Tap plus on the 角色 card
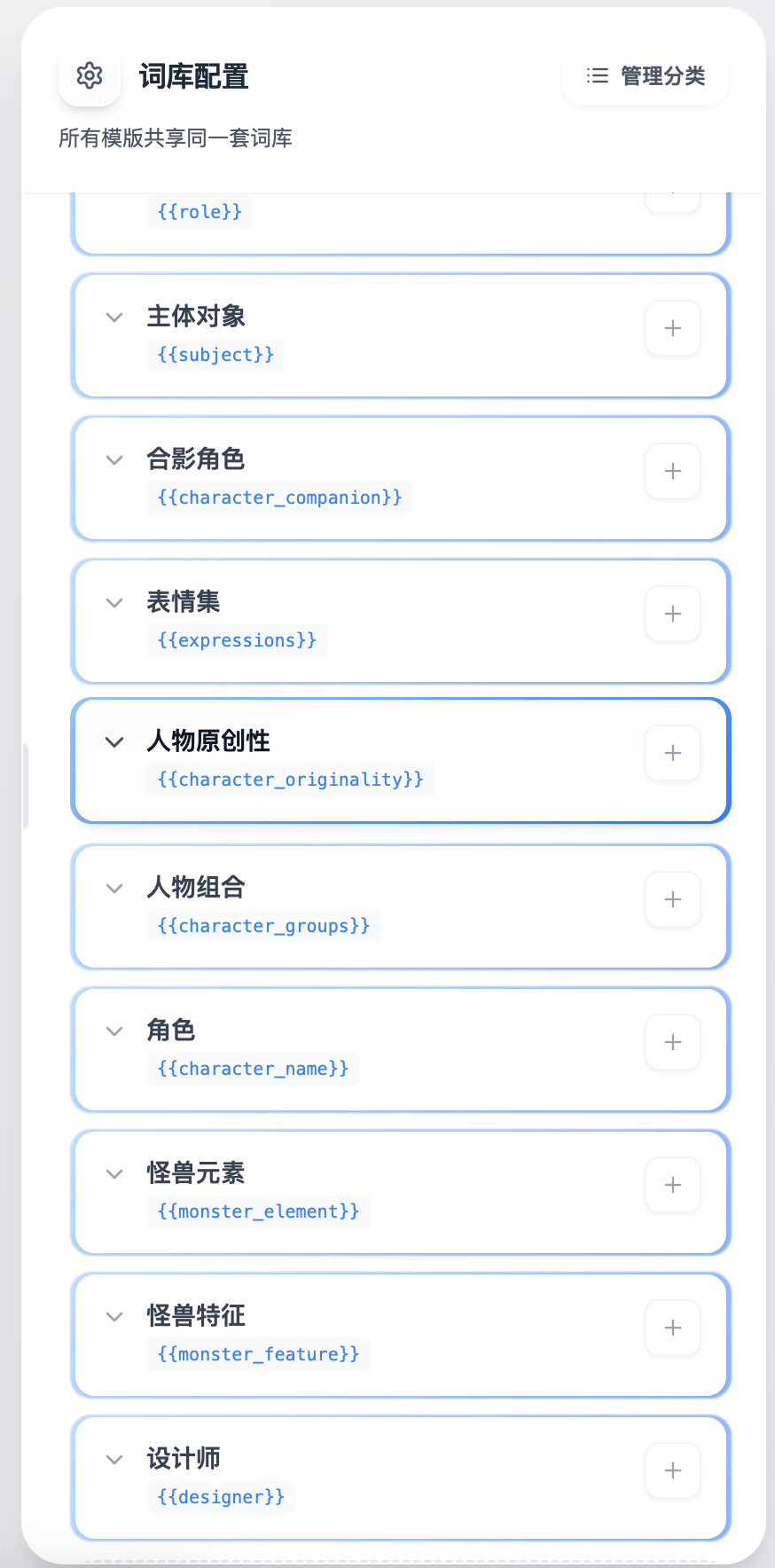775x1568 pixels. pos(673,1042)
